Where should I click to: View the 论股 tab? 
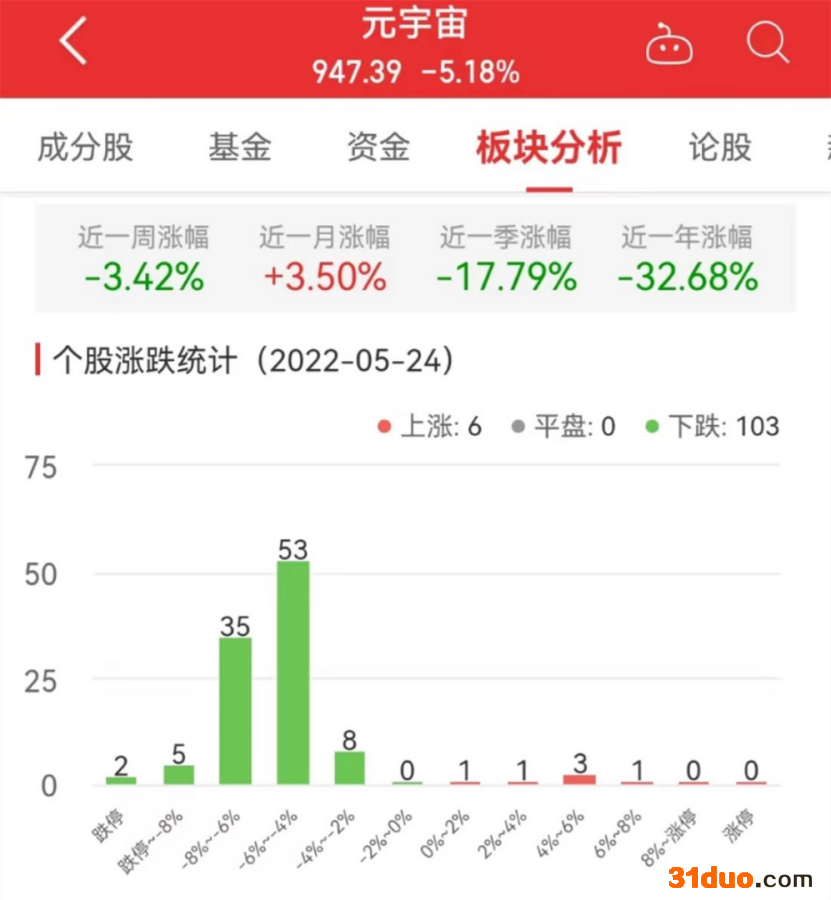click(x=720, y=148)
